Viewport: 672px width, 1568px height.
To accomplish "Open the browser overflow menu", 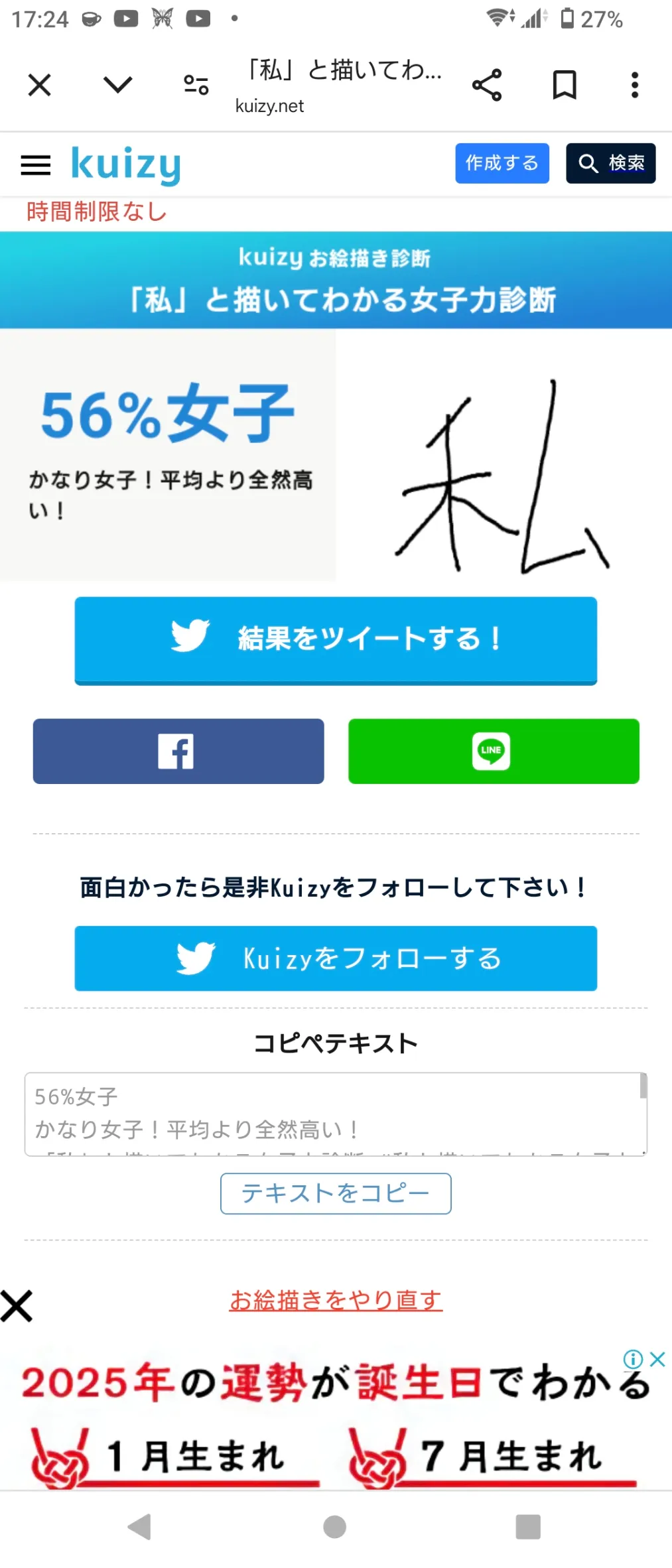I will [635, 85].
